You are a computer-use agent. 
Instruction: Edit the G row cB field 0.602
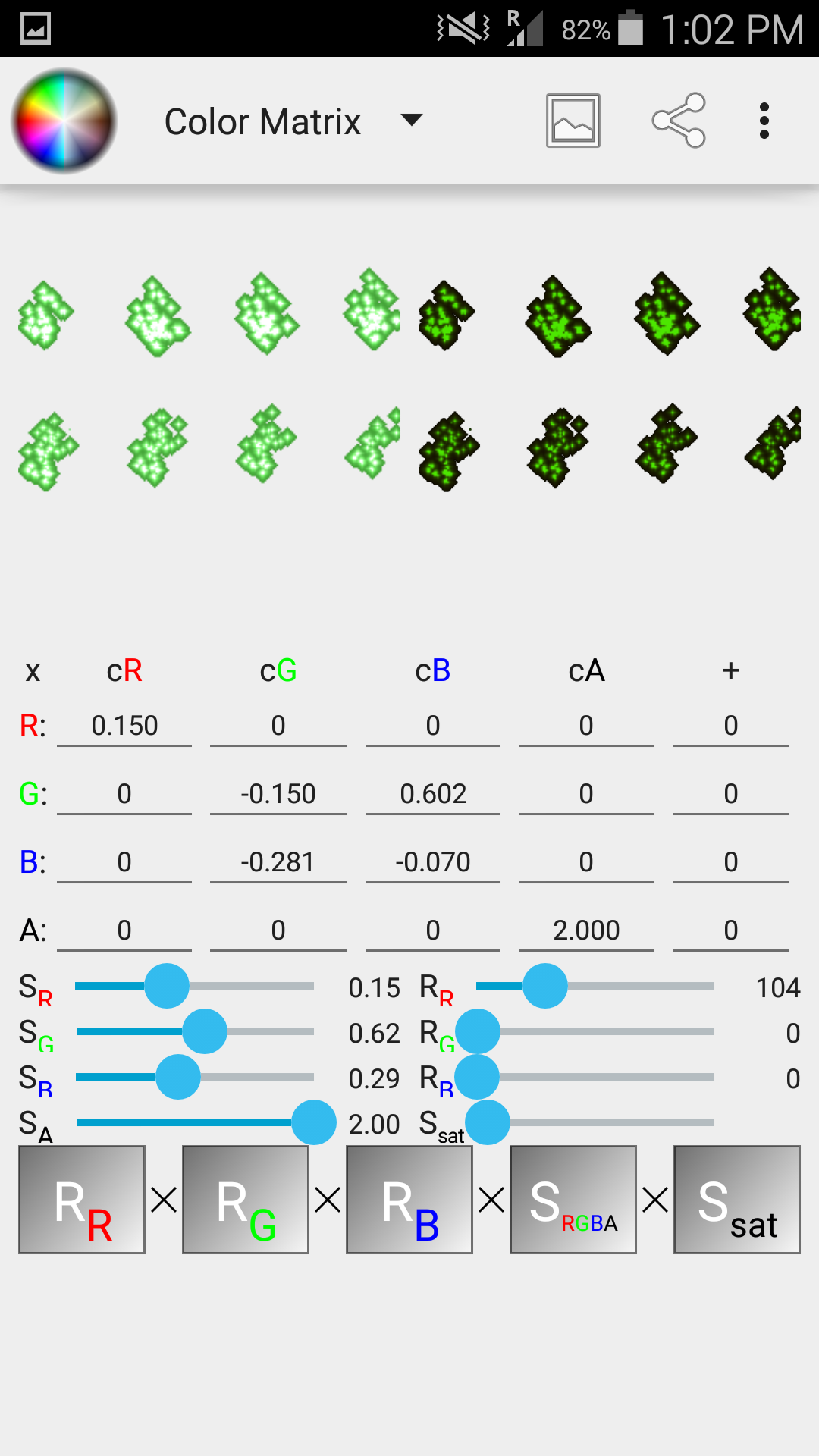433,794
